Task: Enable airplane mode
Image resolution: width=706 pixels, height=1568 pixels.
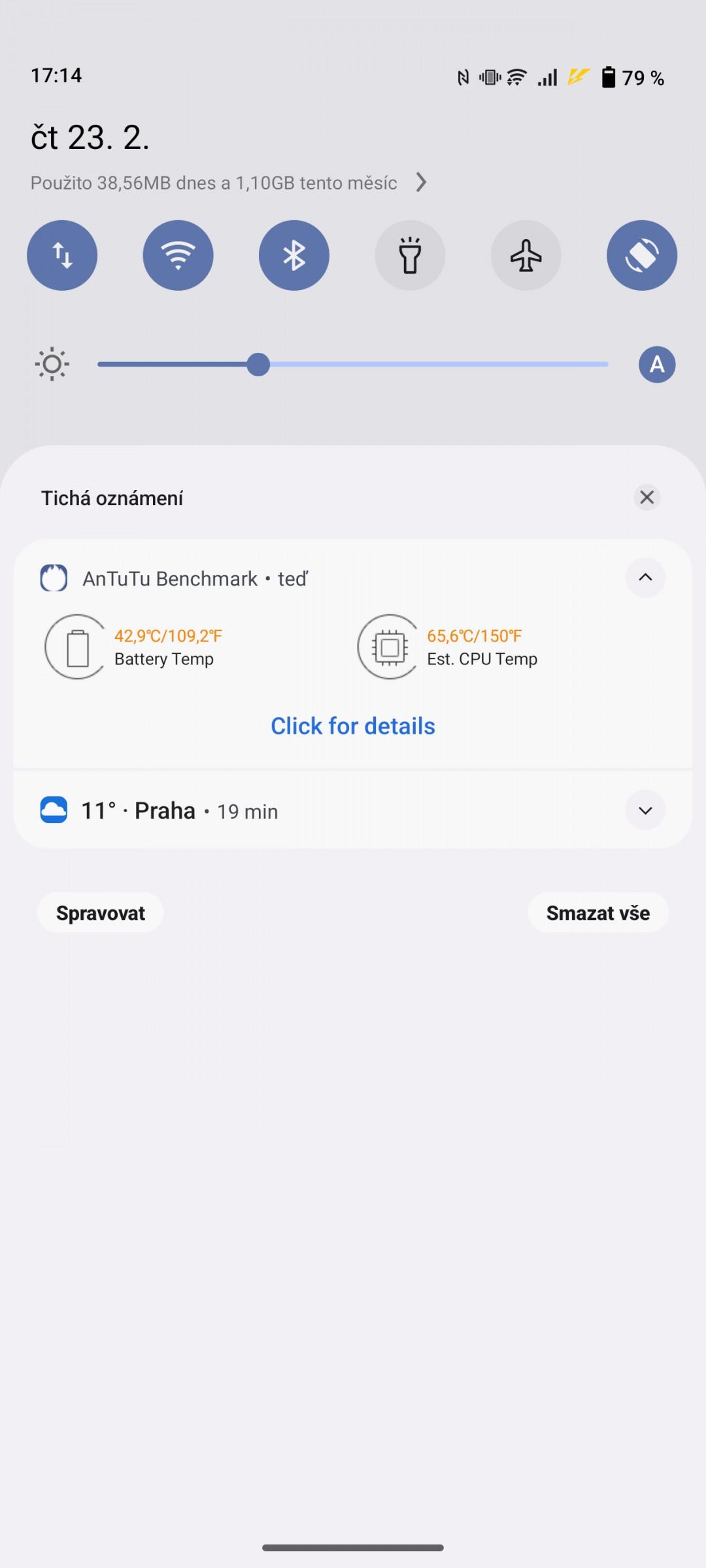Action: tap(526, 255)
